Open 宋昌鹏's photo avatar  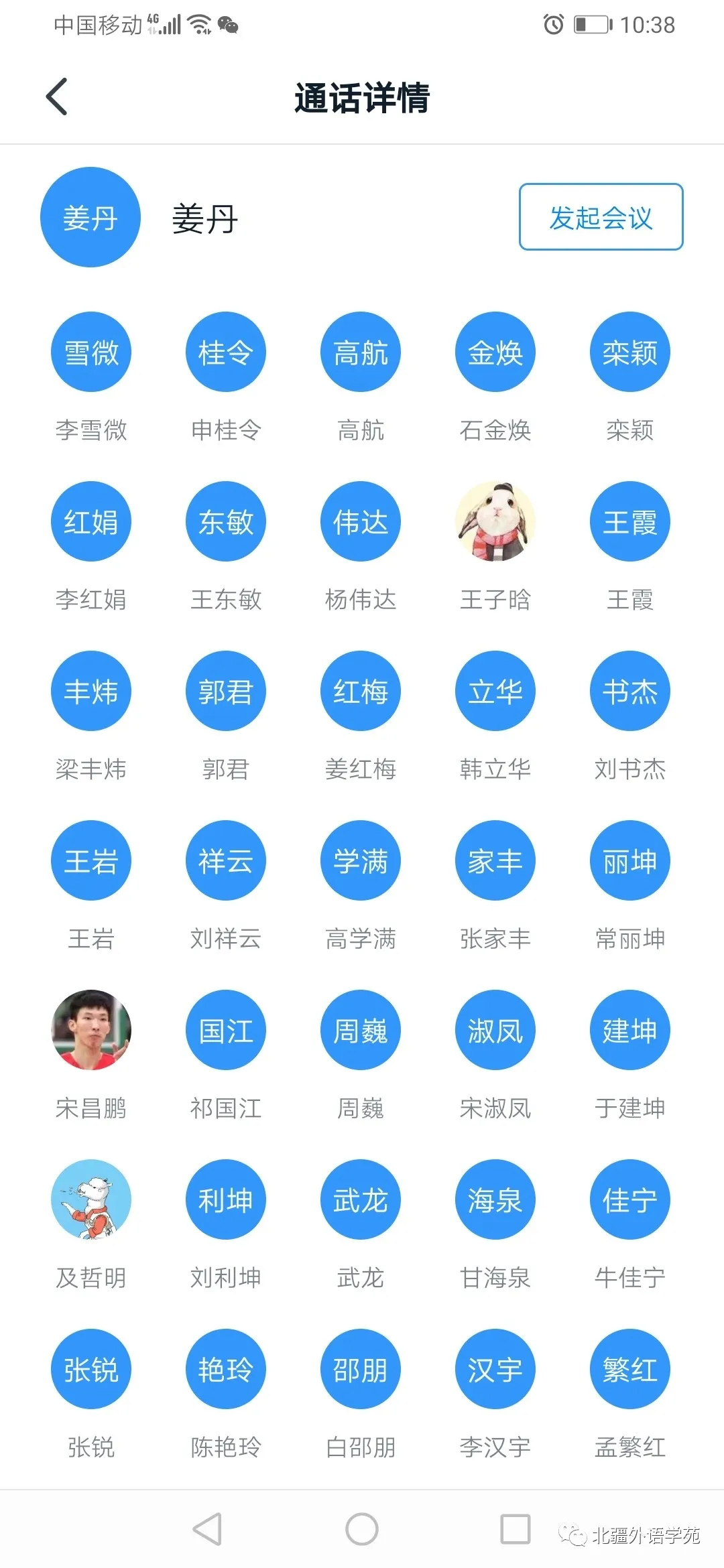(91, 1030)
